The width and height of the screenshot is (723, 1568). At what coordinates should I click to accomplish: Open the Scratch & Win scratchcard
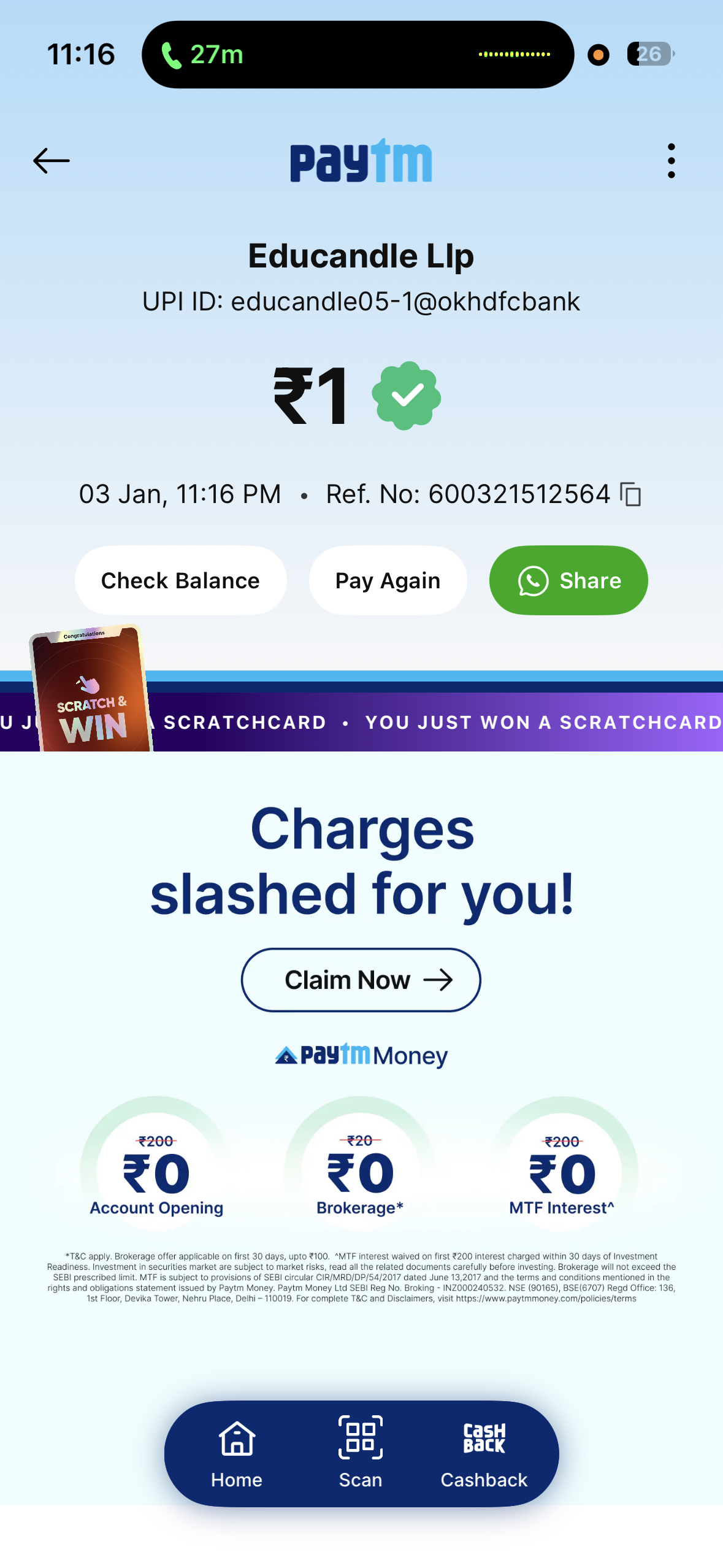91,690
